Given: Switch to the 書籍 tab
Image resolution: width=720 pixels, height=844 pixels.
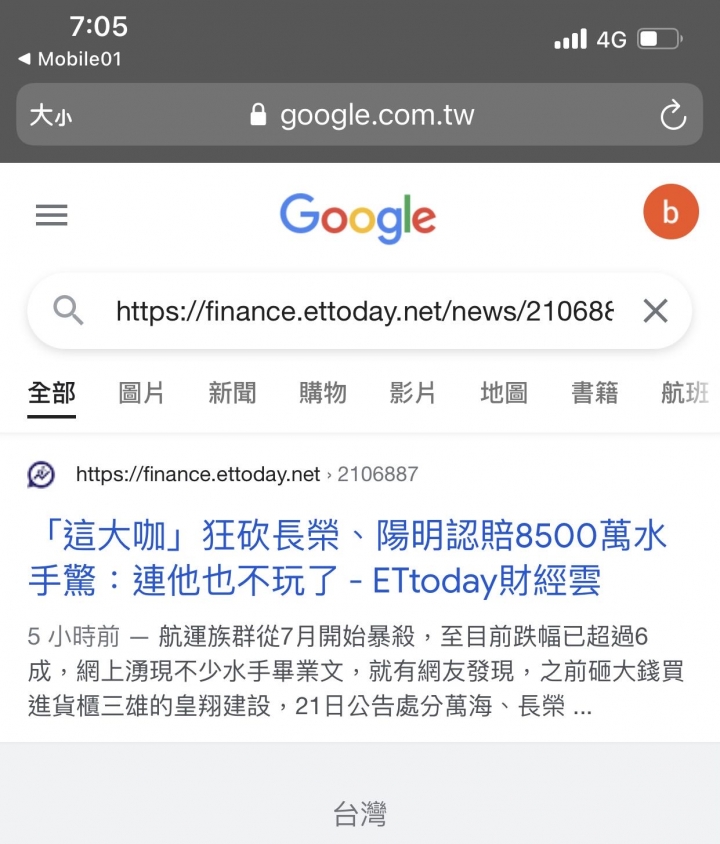Looking at the screenshot, I should (x=595, y=393).
